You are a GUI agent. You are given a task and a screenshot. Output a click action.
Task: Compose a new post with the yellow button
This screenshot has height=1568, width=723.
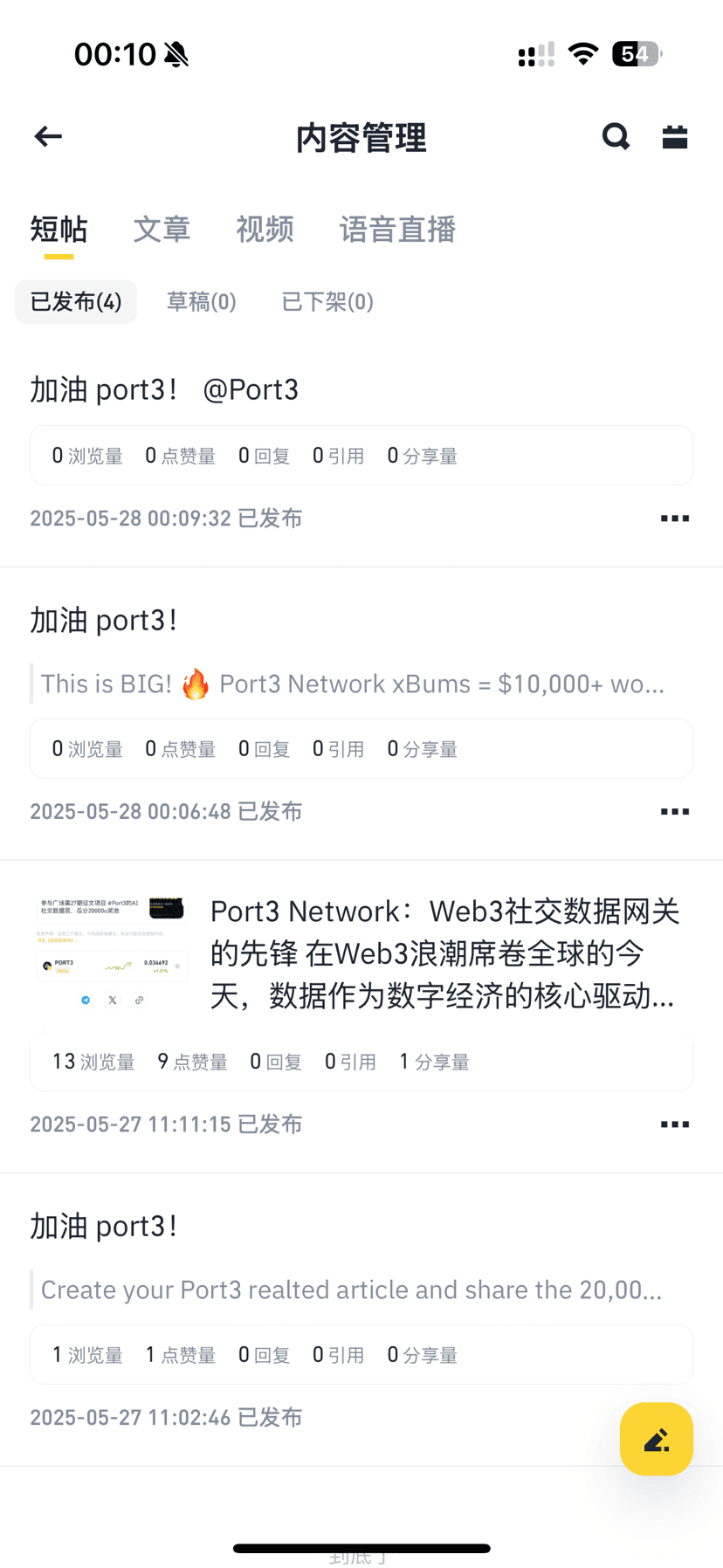(656, 1439)
